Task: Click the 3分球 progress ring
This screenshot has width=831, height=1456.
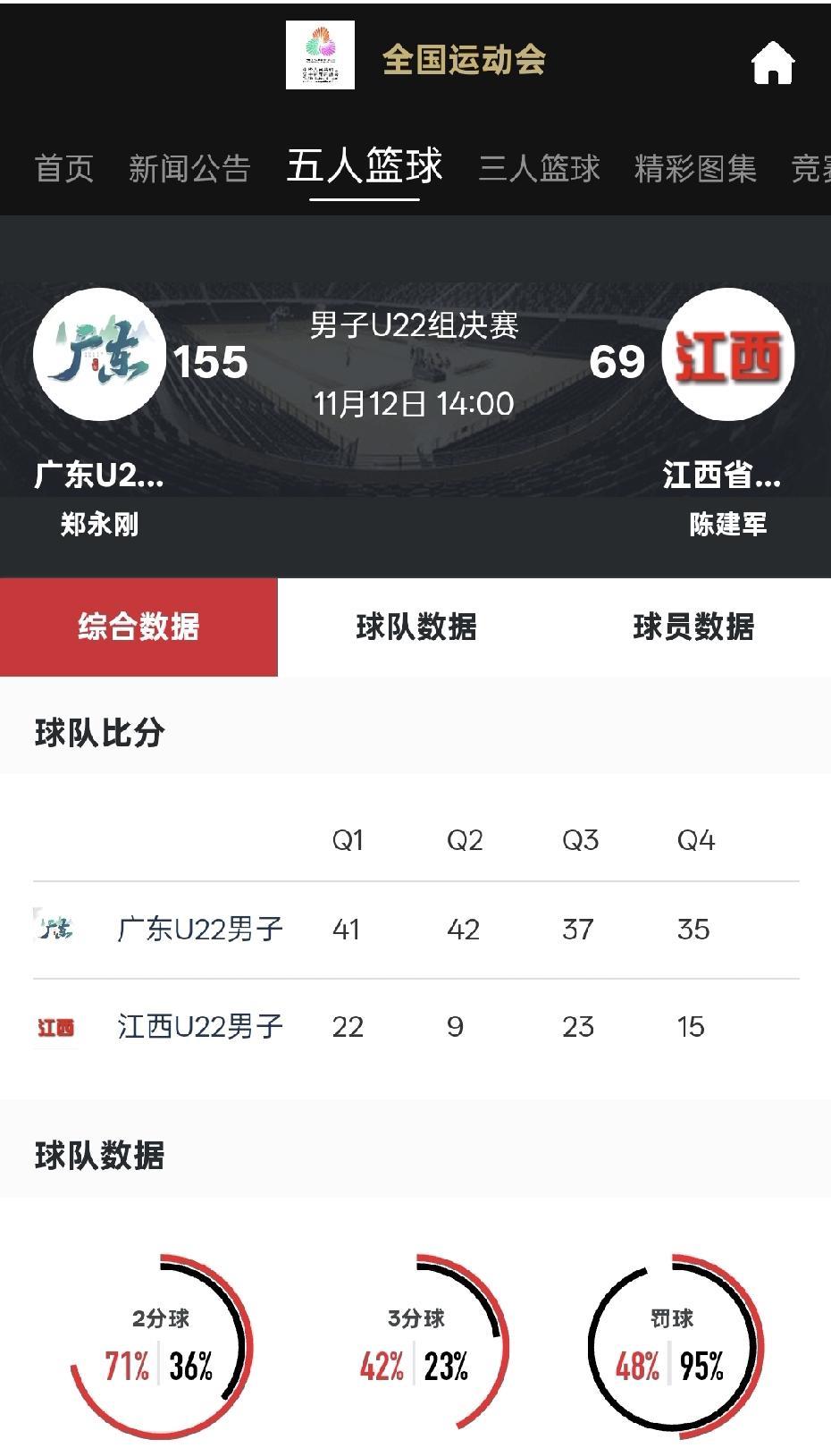Action: pyautogui.click(x=418, y=1341)
